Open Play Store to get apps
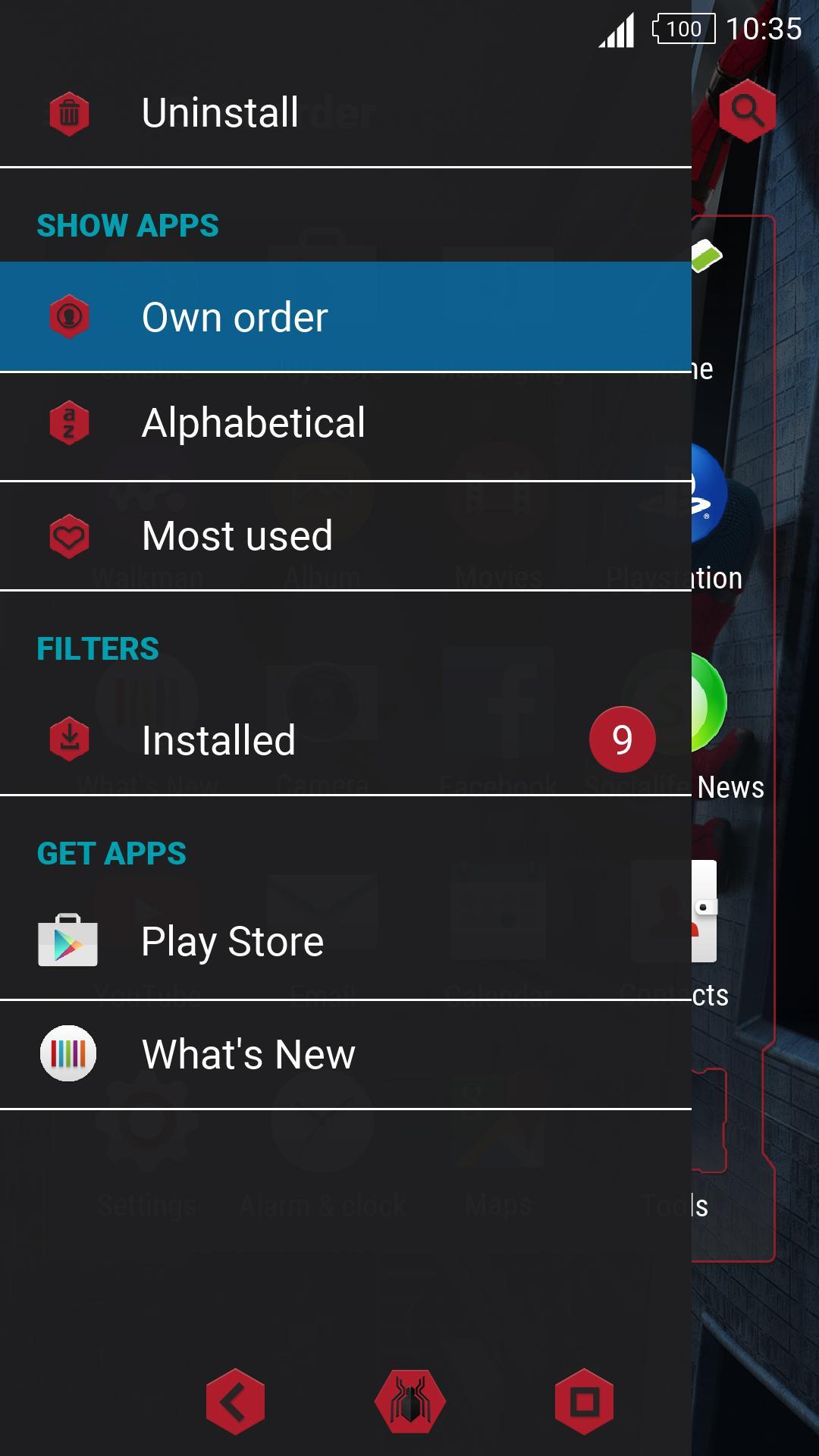The height and width of the screenshot is (1456, 819). click(x=232, y=942)
